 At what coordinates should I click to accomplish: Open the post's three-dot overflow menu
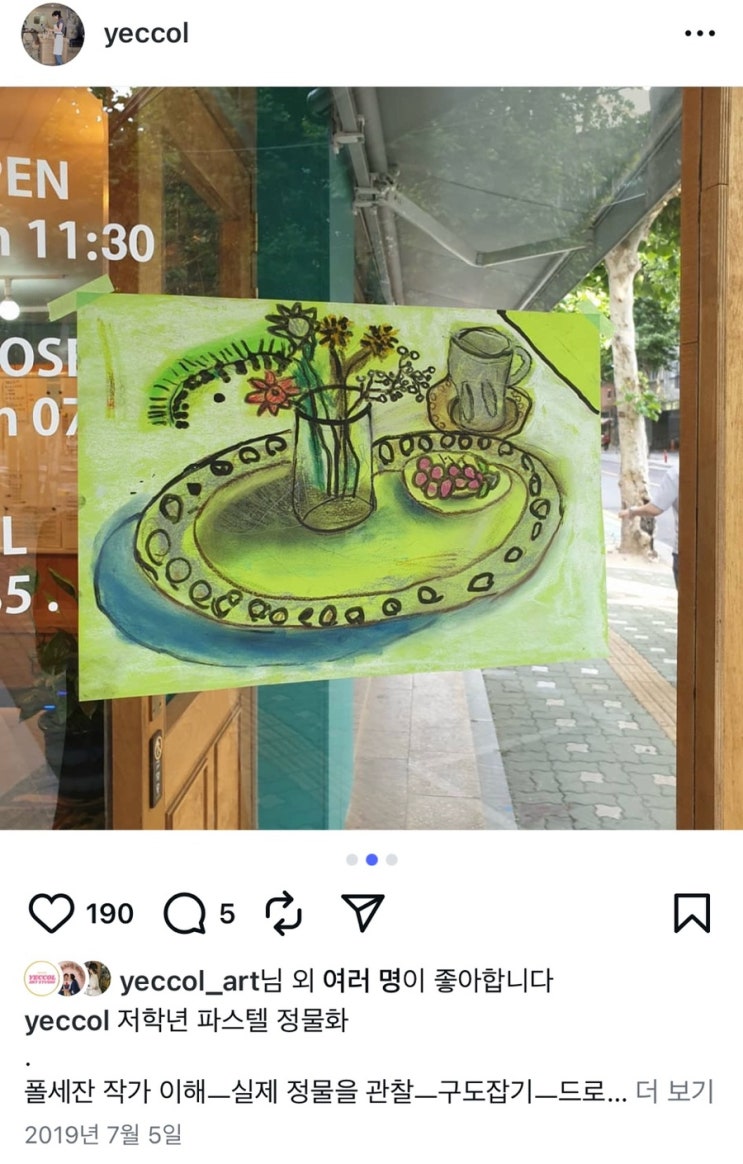pyautogui.click(x=699, y=34)
